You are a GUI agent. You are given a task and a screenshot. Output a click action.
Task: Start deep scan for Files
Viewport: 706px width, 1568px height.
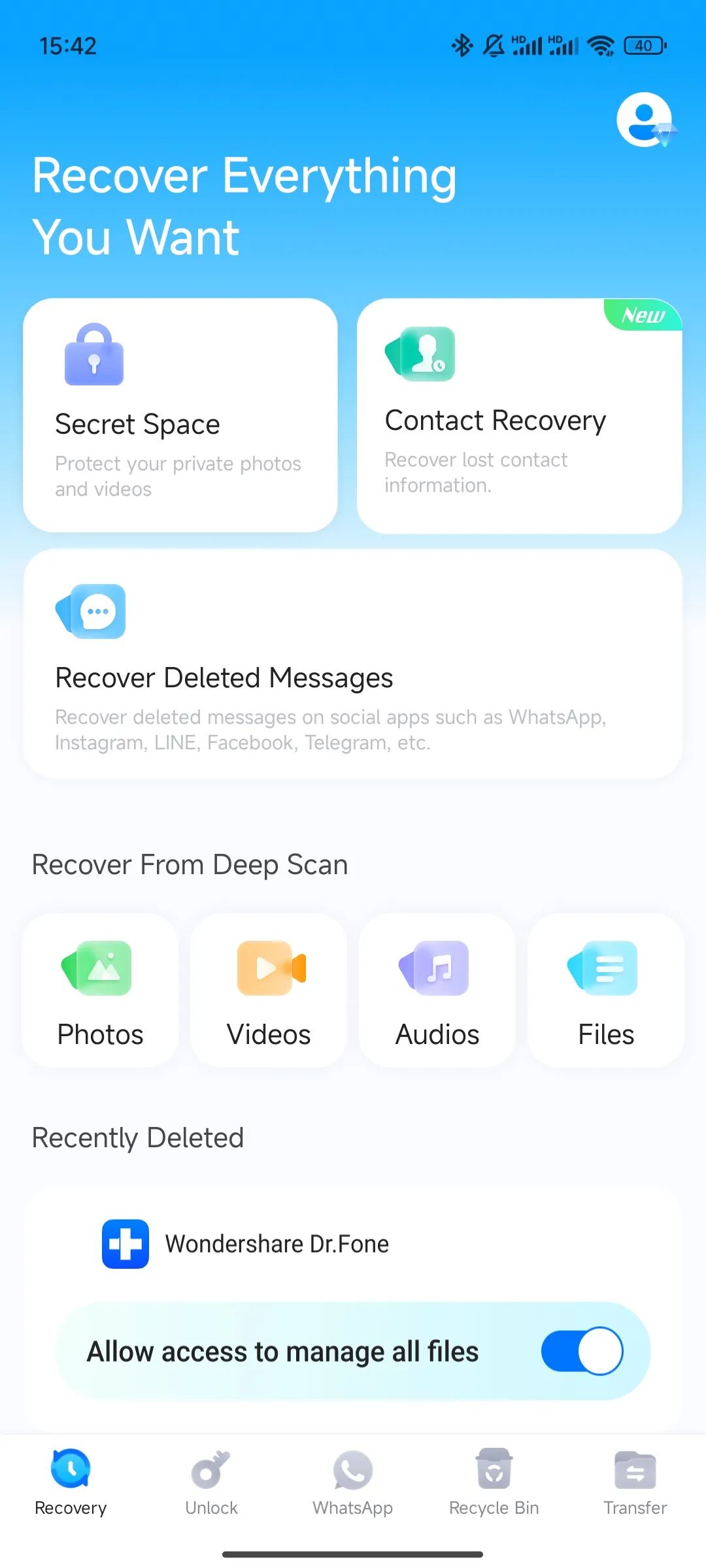(606, 990)
